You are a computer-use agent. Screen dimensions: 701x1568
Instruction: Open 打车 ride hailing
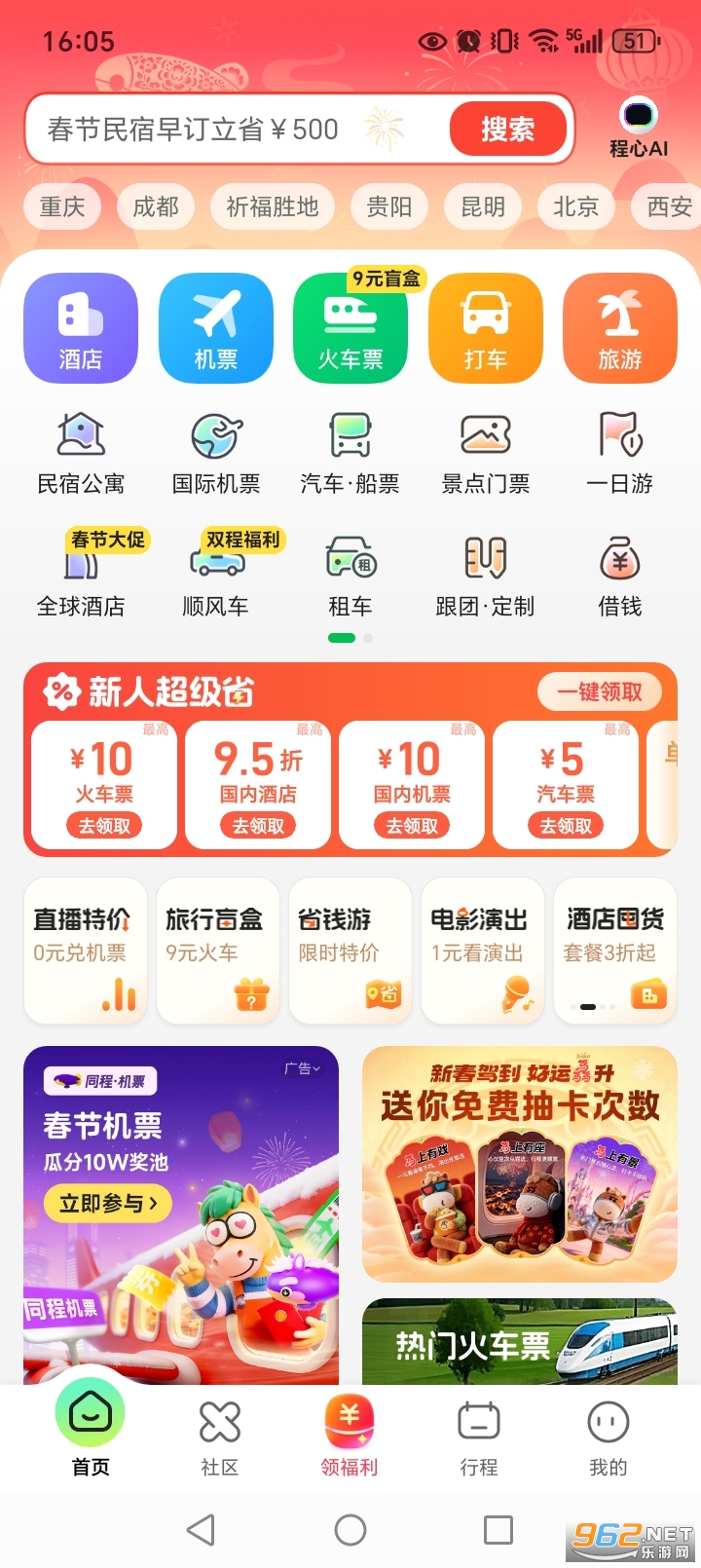(x=485, y=327)
